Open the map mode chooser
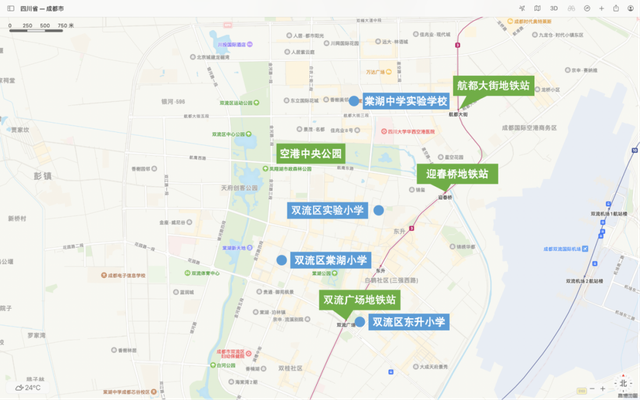 pyautogui.click(x=537, y=8)
